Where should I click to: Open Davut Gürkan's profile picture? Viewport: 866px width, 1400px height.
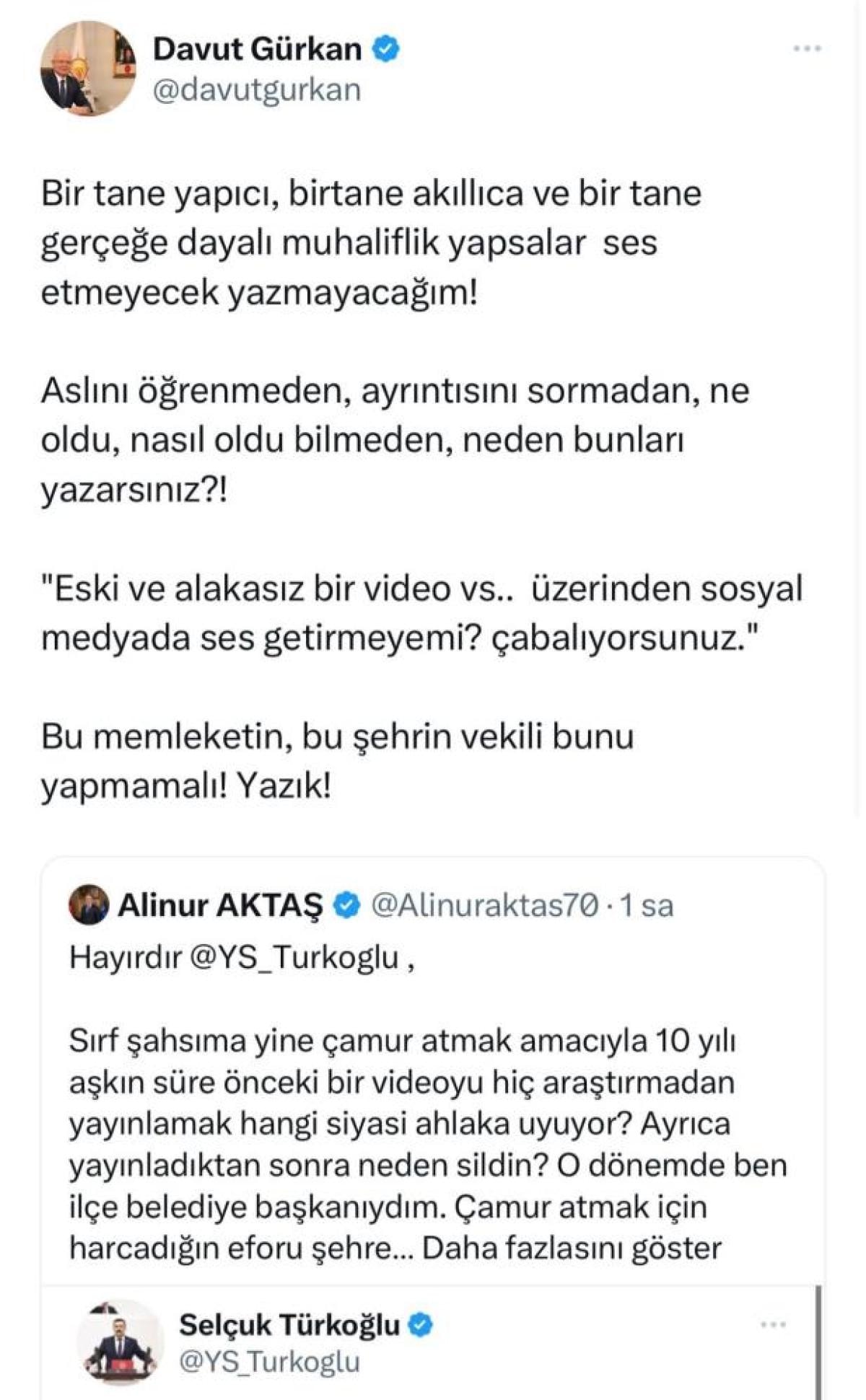click(x=88, y=69)
